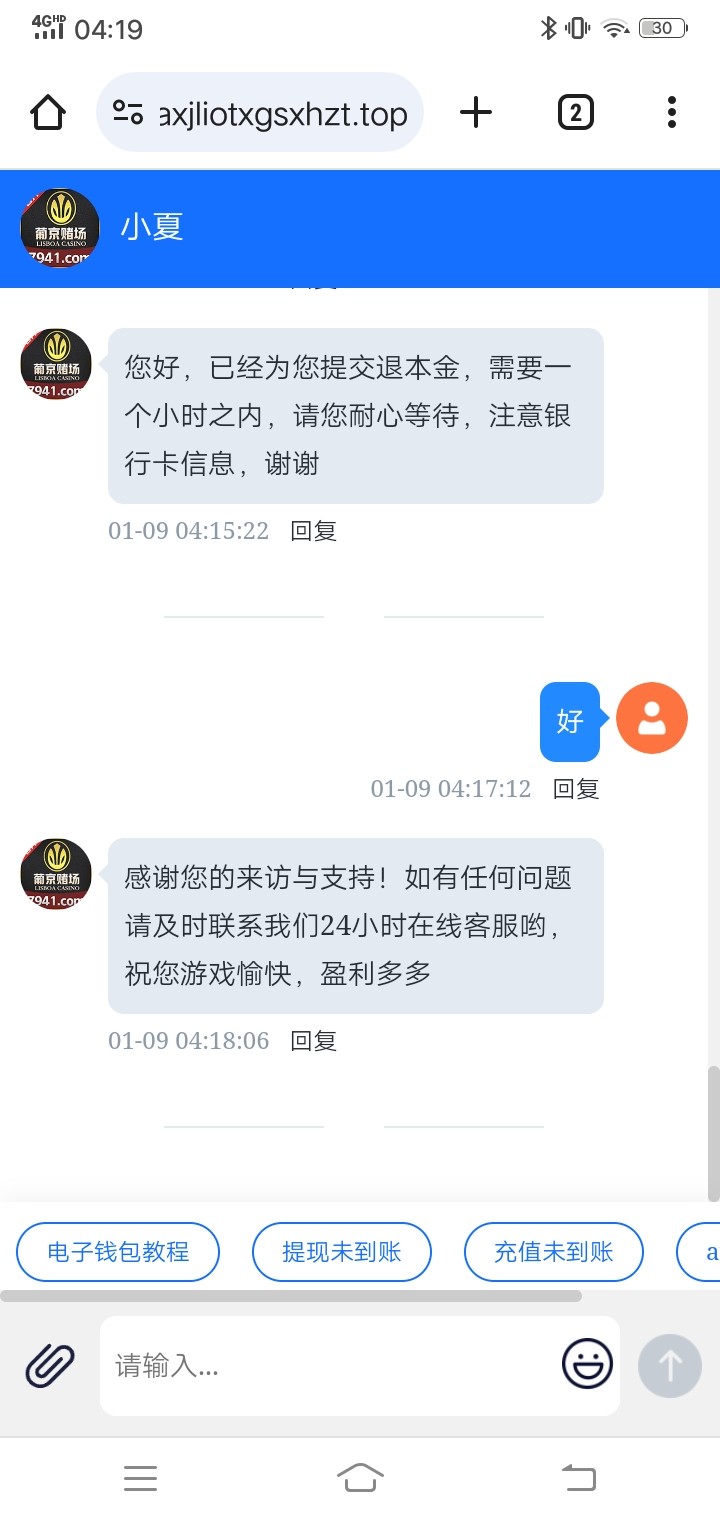Focus the 请输入 message field
720x1520 pixels.
pos(330,1365)
